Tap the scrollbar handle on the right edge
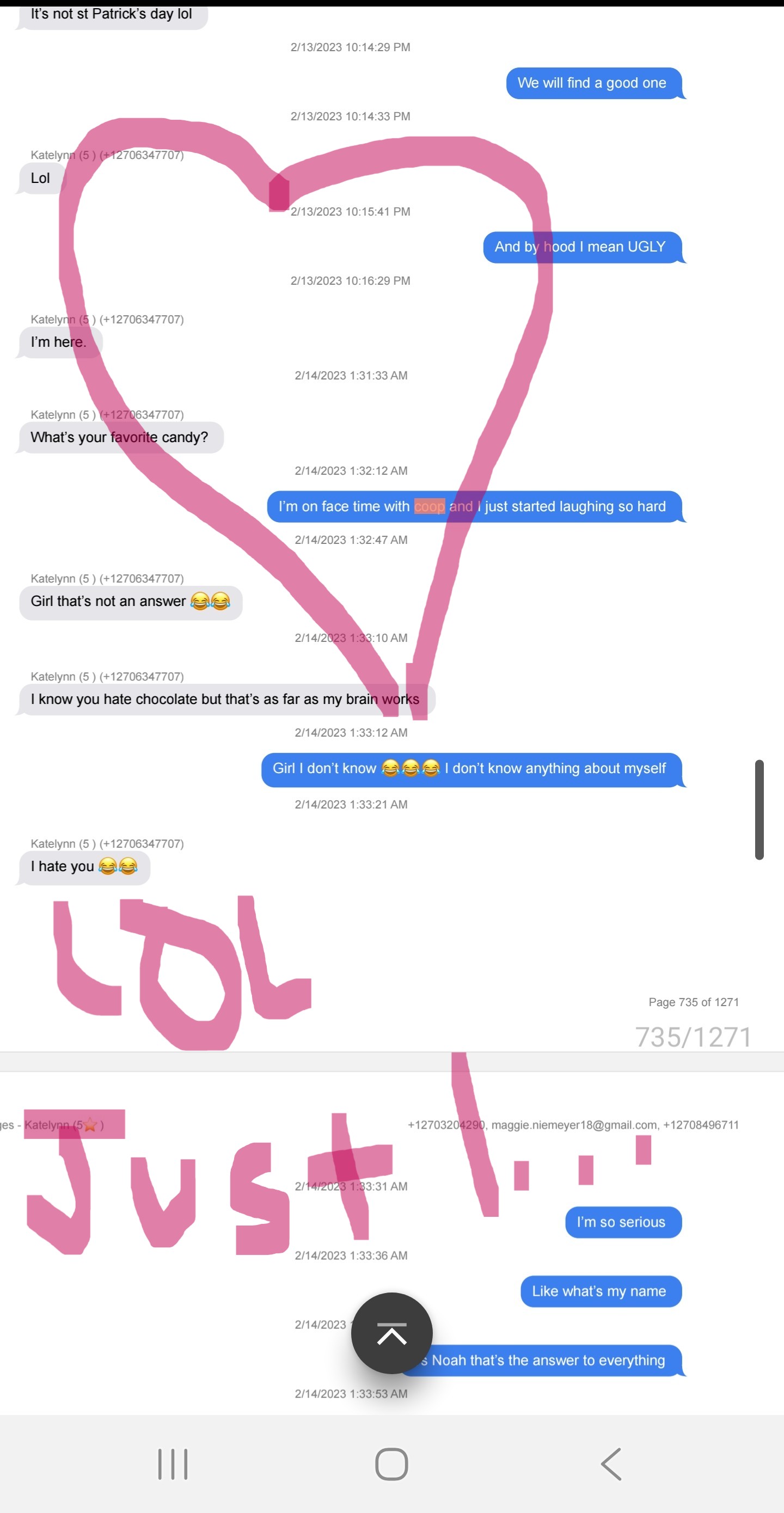Viewport: 784px width, 1513px height. tap(759, 810)
